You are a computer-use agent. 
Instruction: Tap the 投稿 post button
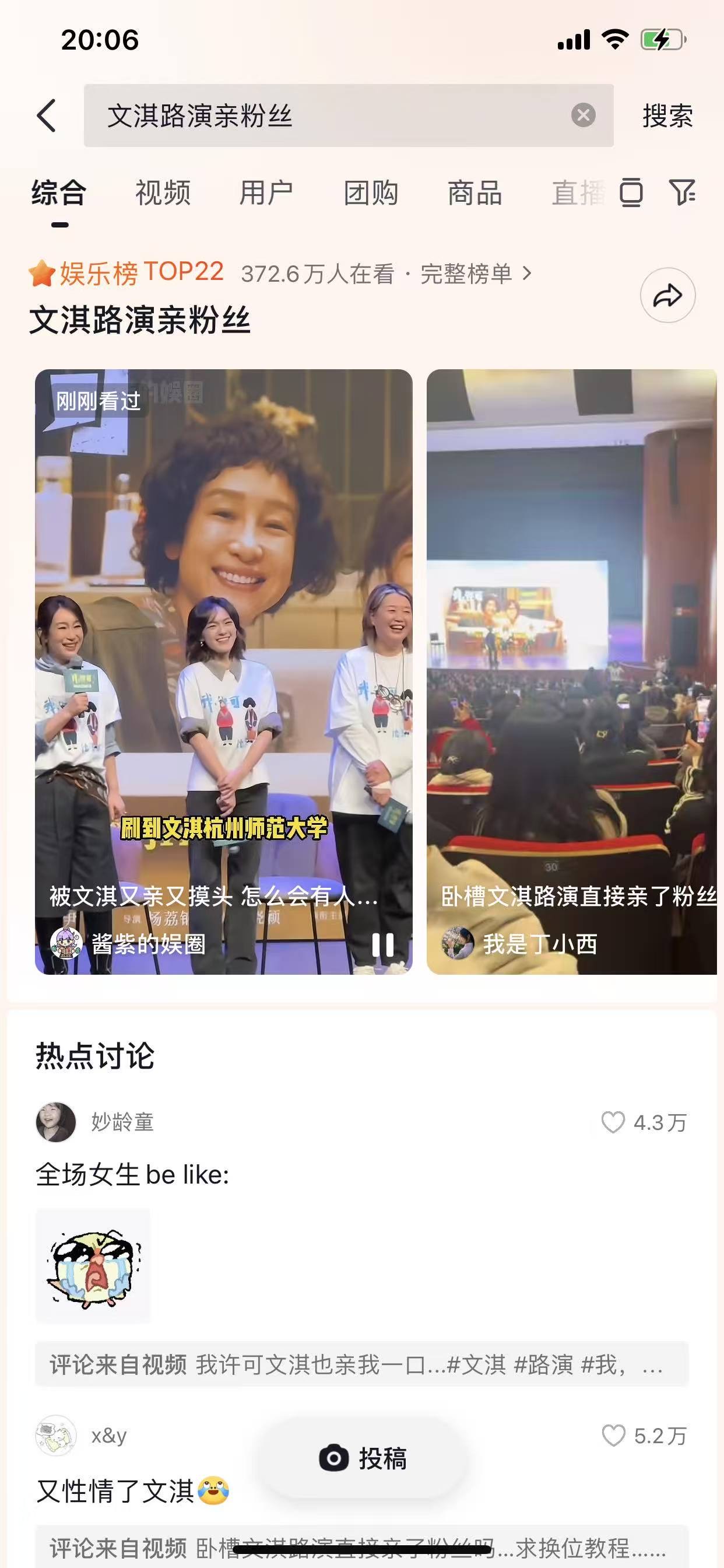pyautogui.click(x=363, y=1458)
